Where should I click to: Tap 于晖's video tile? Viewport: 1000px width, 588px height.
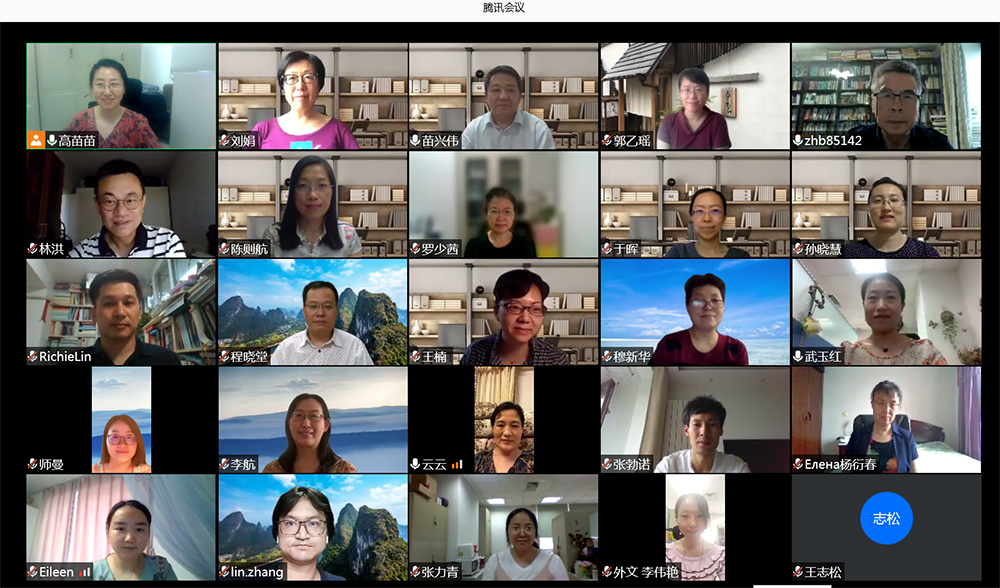tap(695, 204)
